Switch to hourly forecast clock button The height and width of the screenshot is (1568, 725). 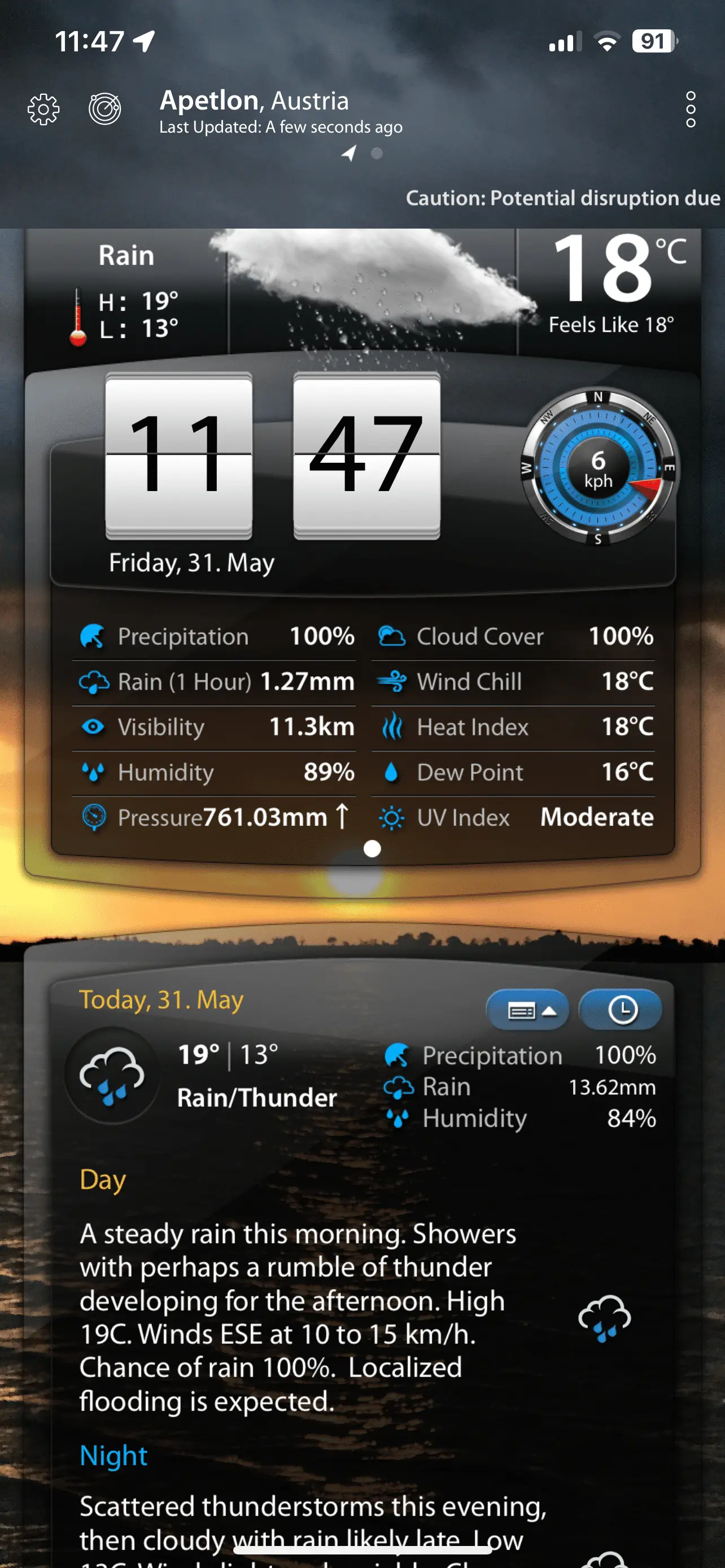point(621,1010)
